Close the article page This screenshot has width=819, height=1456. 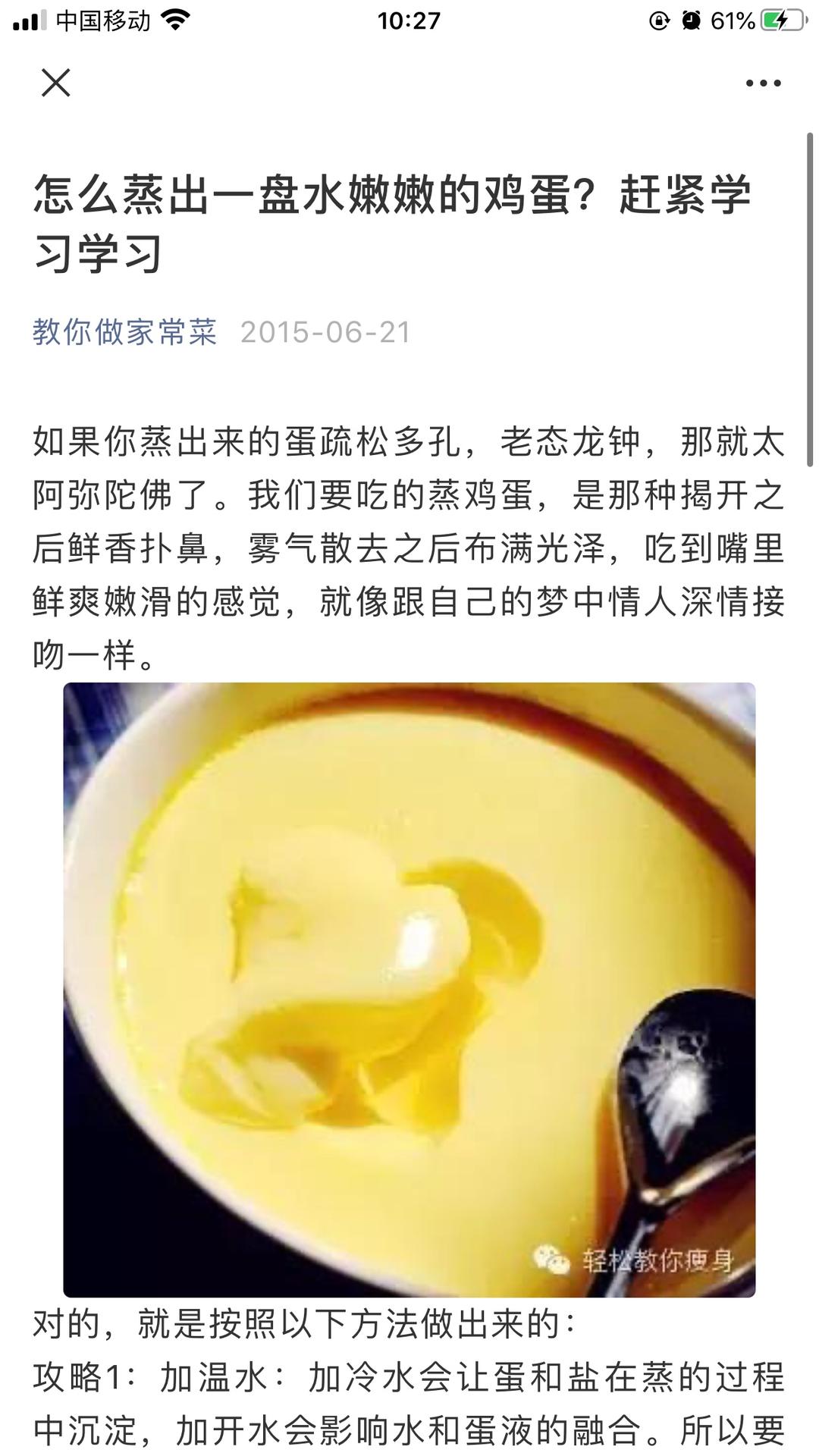[55, 83]
